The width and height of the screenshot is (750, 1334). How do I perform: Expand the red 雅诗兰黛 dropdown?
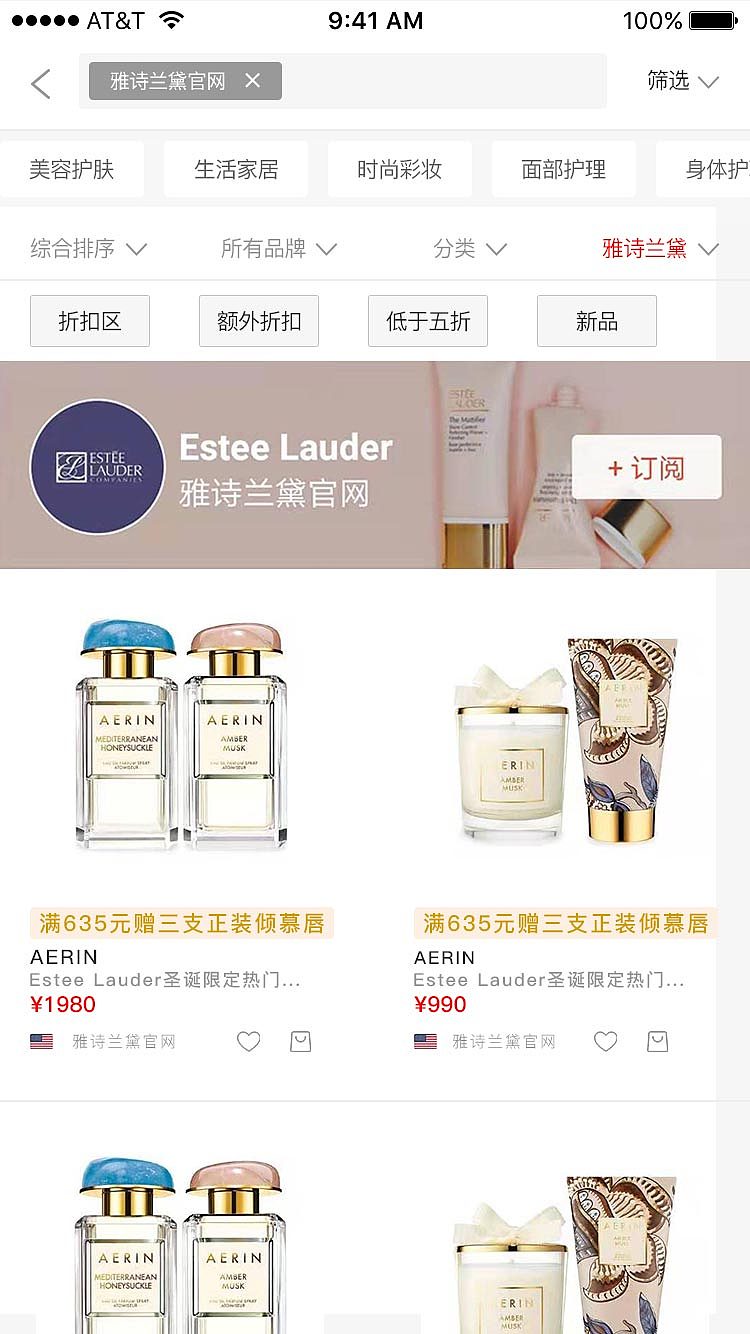pyautogui.click(x=660, y=249)
